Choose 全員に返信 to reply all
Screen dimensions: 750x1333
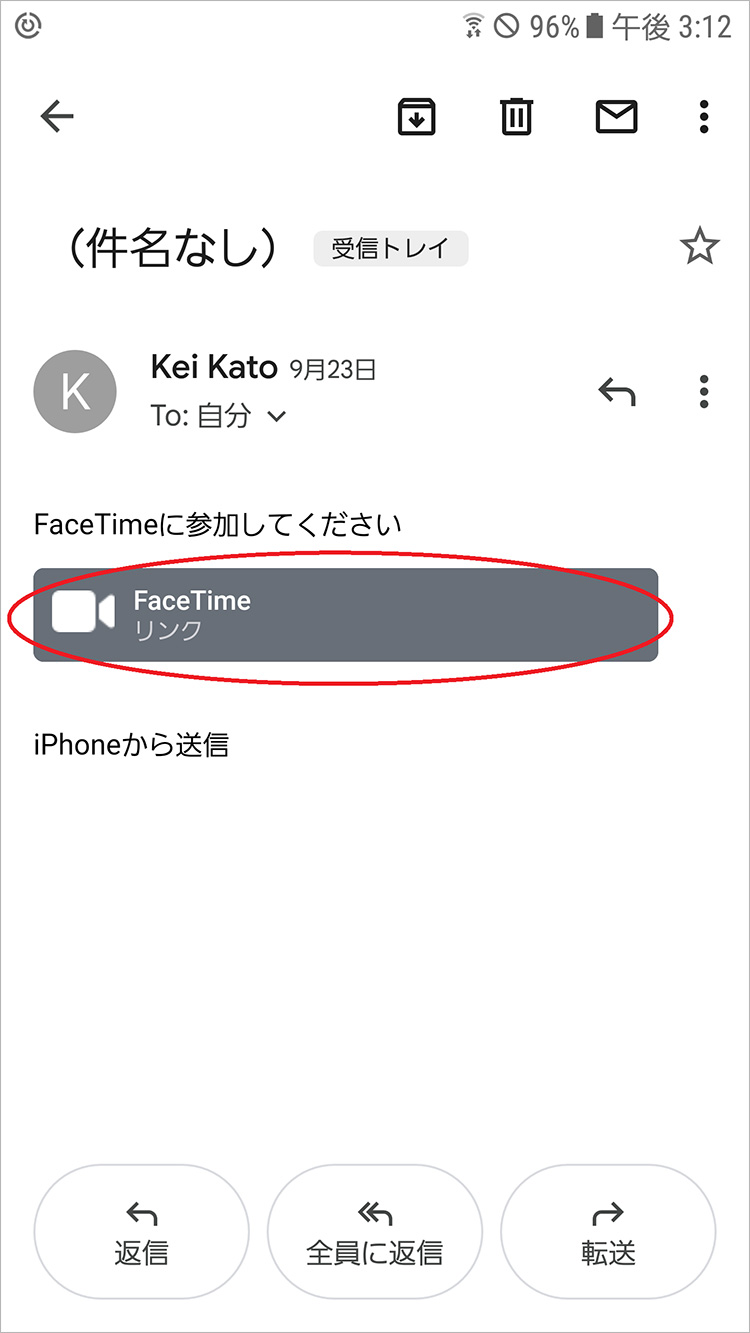tap(375, 1232)
